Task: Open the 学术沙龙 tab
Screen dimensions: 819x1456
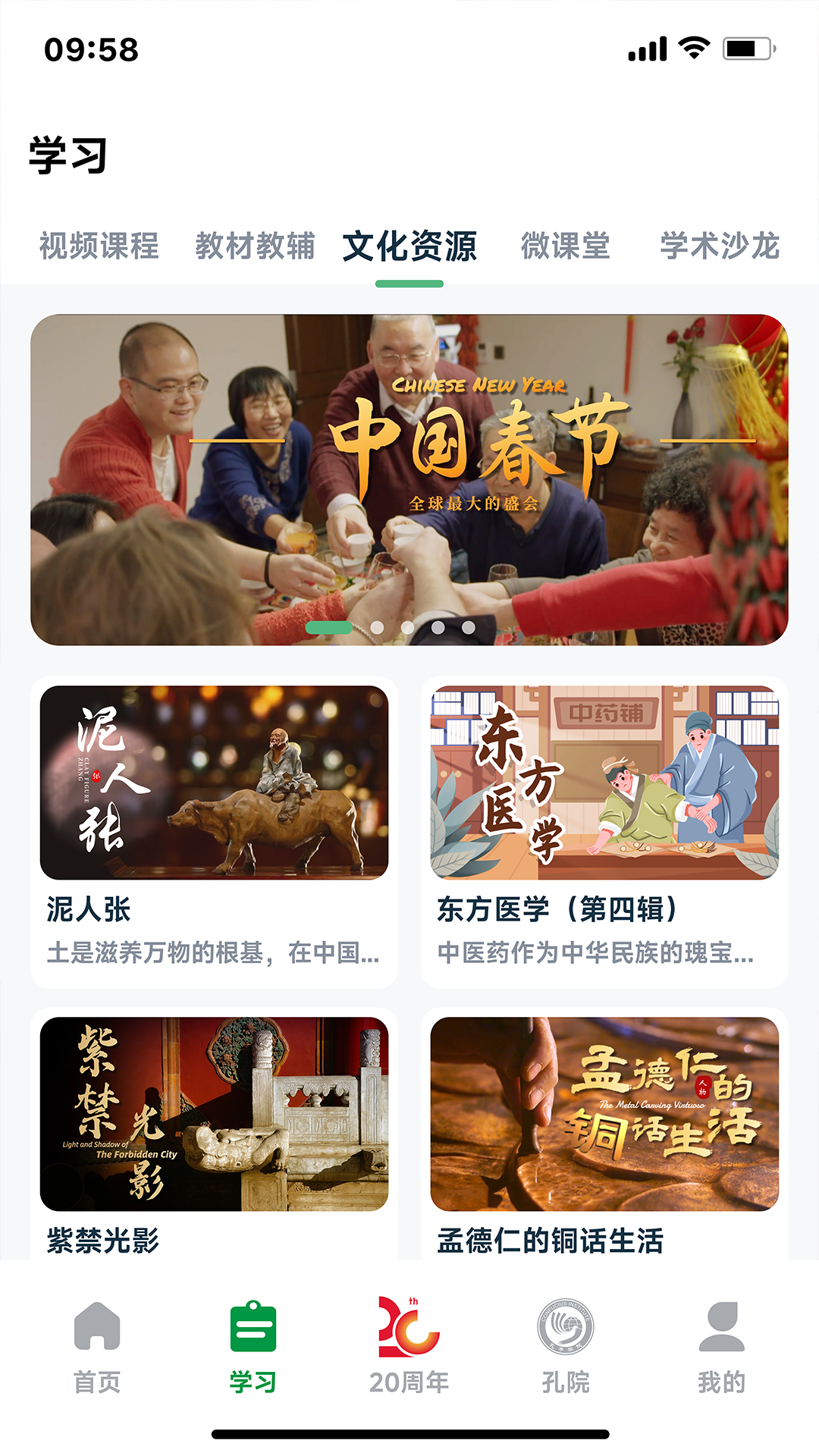Action: [x=720, y=246]
